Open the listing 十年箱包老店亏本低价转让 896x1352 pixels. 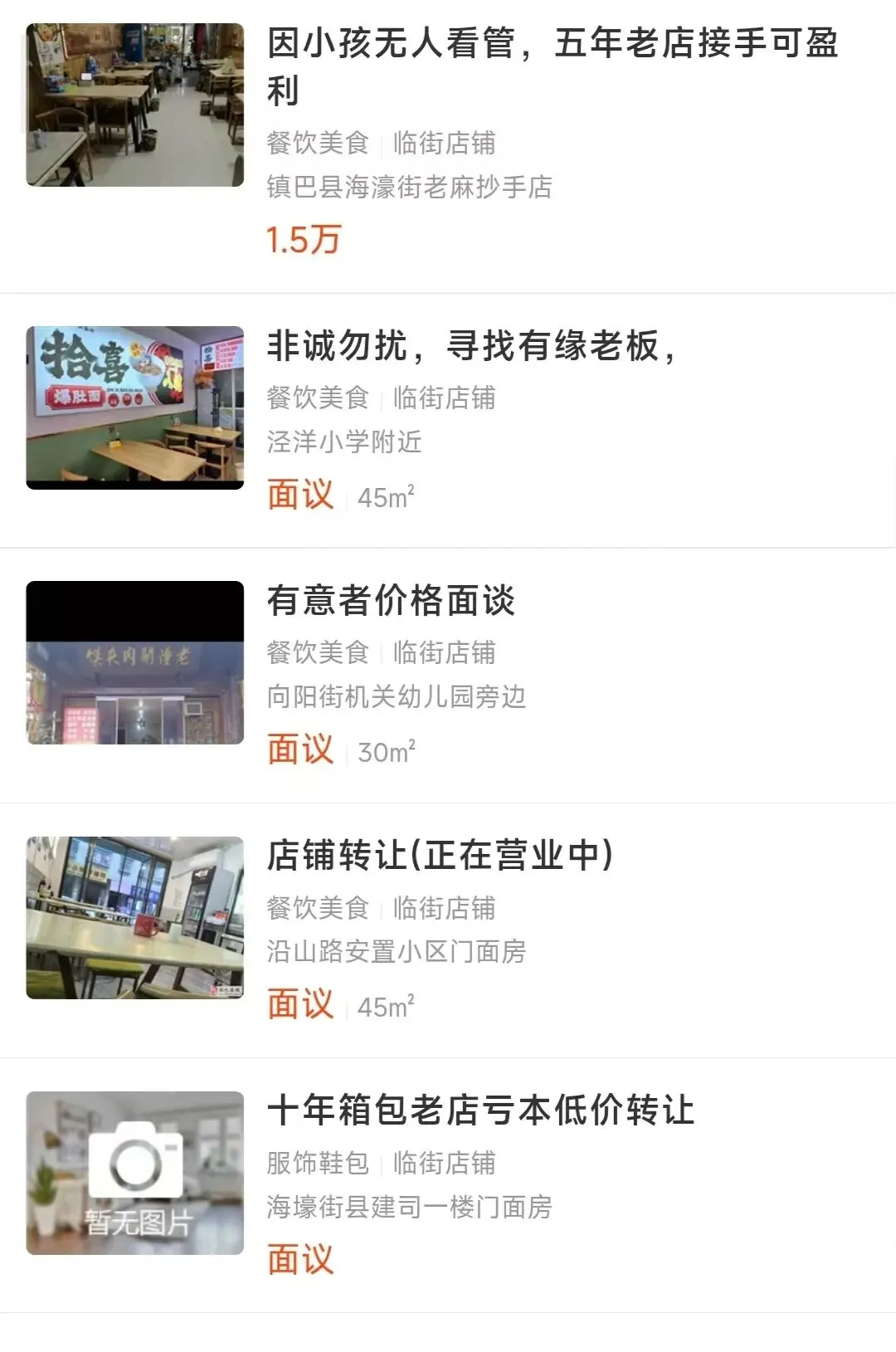tap(480, 1110)
